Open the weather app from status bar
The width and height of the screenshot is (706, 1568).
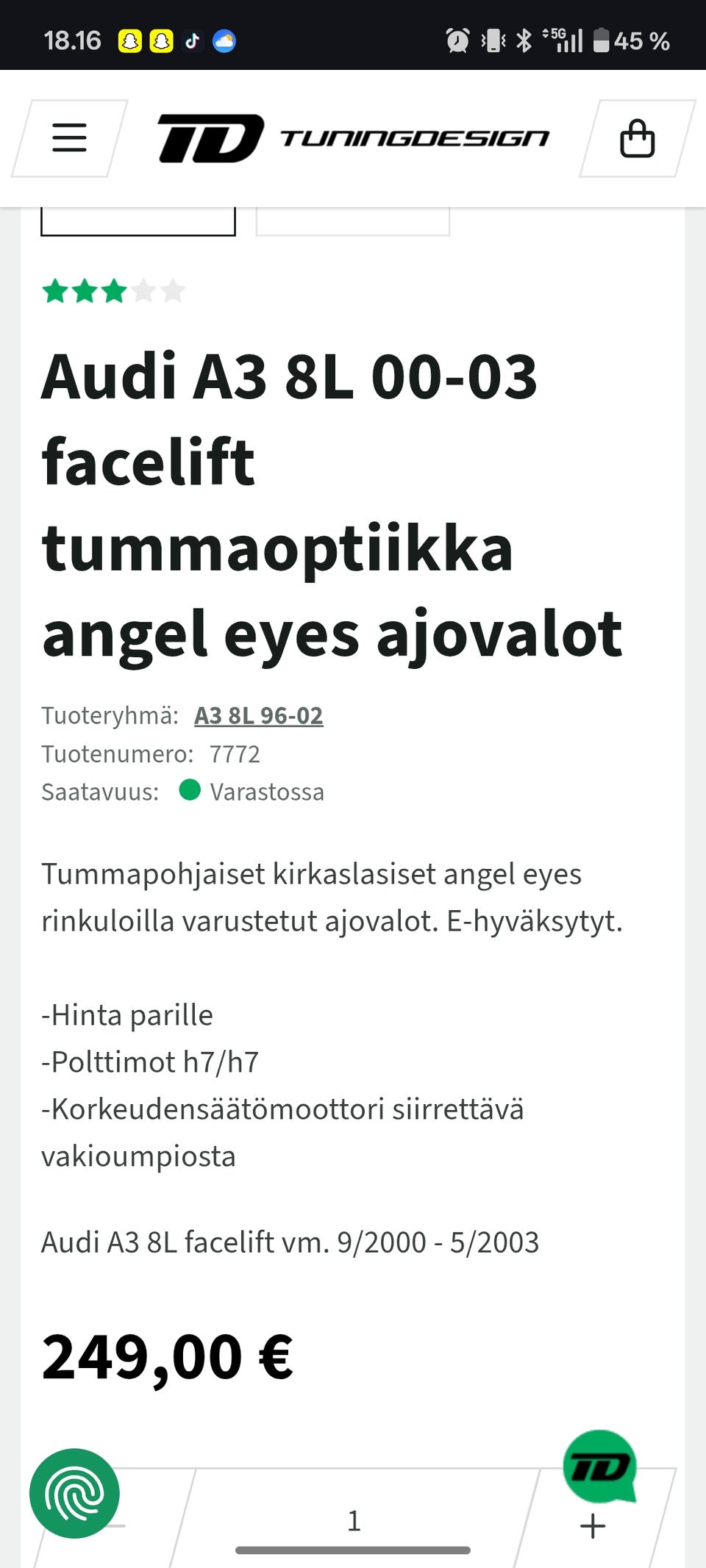point(223,42)
